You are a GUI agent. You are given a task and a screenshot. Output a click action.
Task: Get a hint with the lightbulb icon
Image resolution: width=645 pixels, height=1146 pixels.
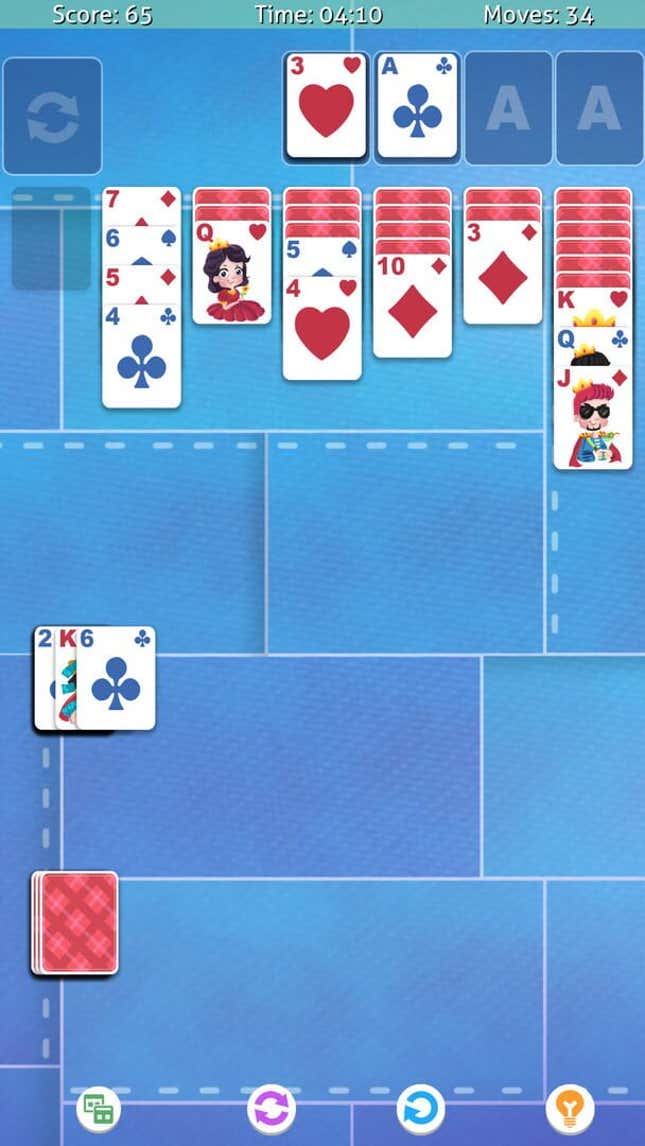click(570, 1109)
